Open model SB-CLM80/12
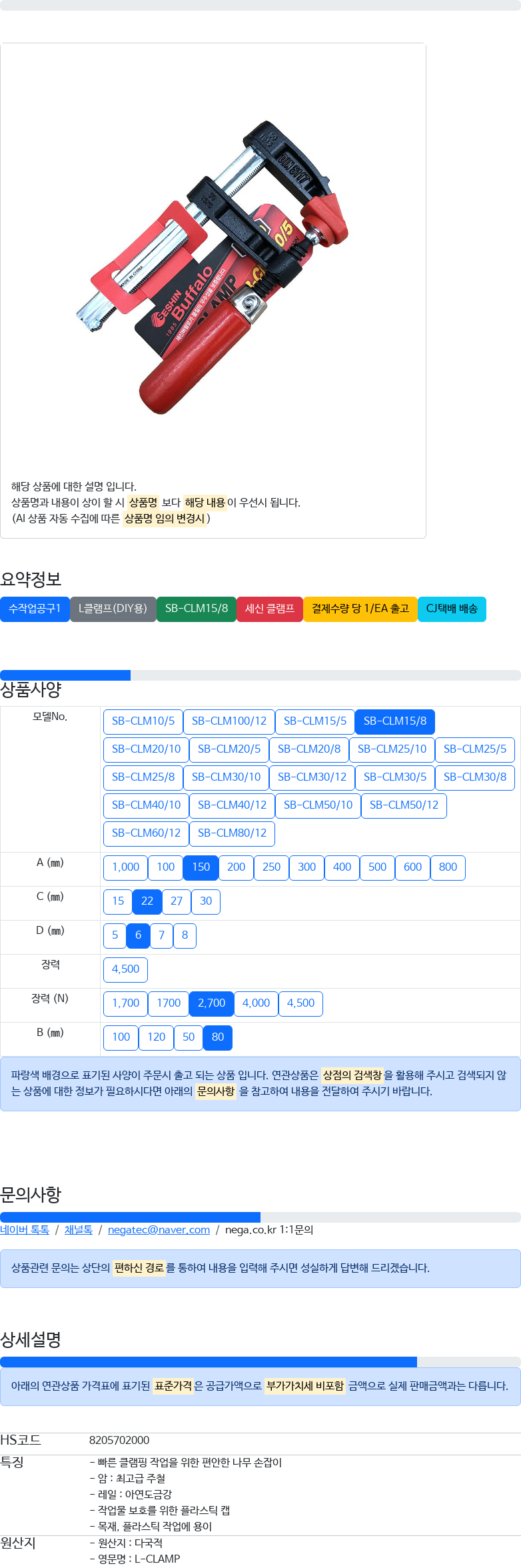Image resolution: width=521 pixels, height=1568 pixels. [x=232, y=833]
